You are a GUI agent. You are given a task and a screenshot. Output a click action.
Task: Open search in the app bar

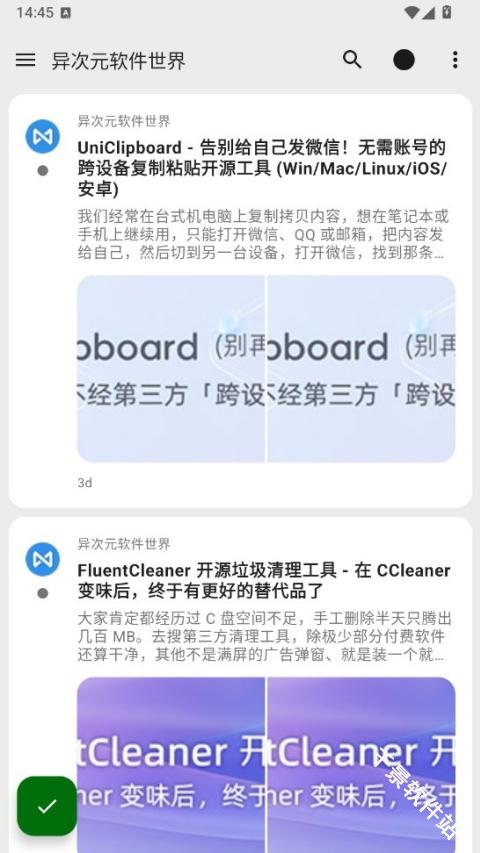click(x=352, y=60)
